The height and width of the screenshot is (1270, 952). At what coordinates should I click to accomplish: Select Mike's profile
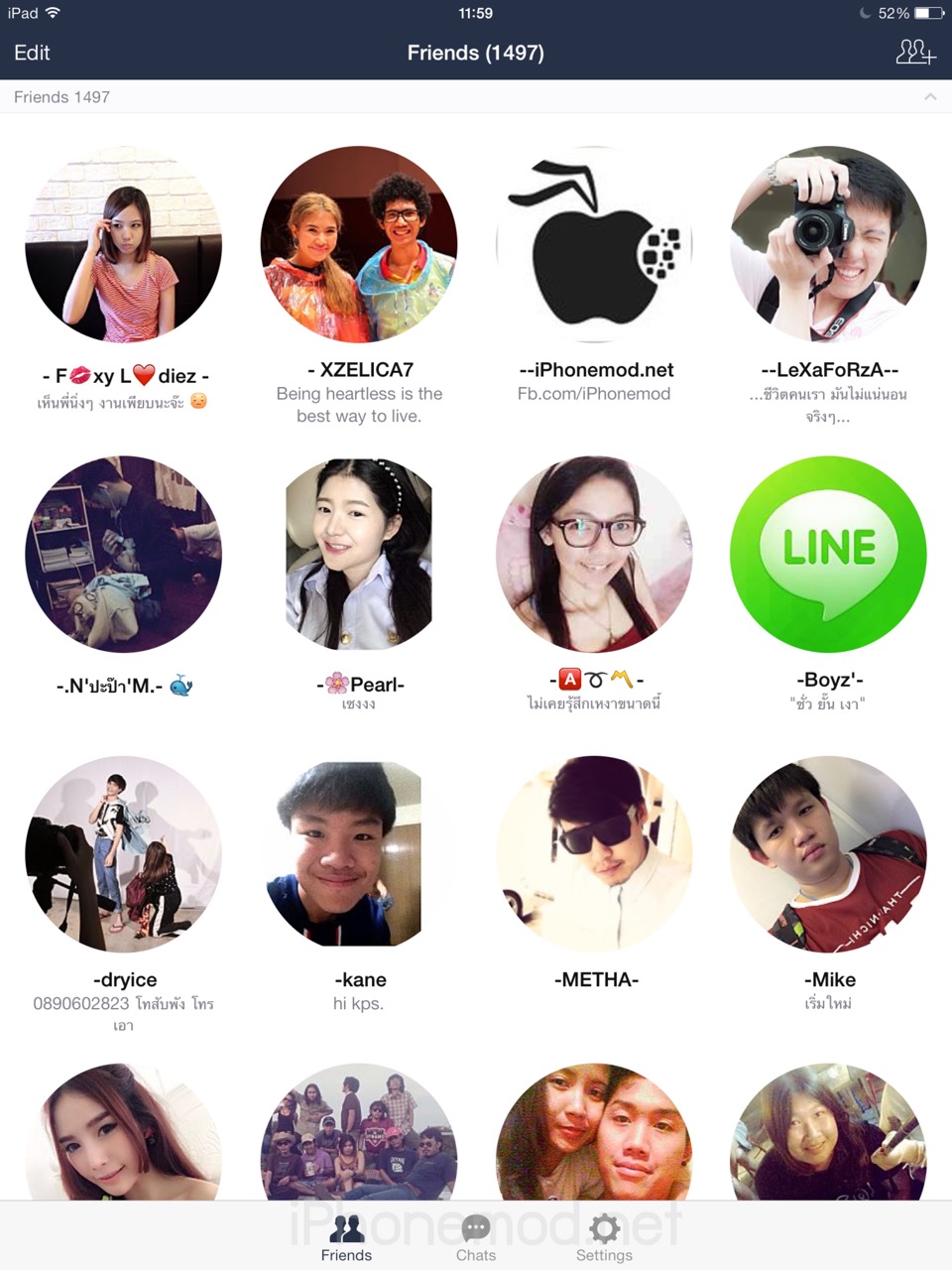(x=828, y=854)
